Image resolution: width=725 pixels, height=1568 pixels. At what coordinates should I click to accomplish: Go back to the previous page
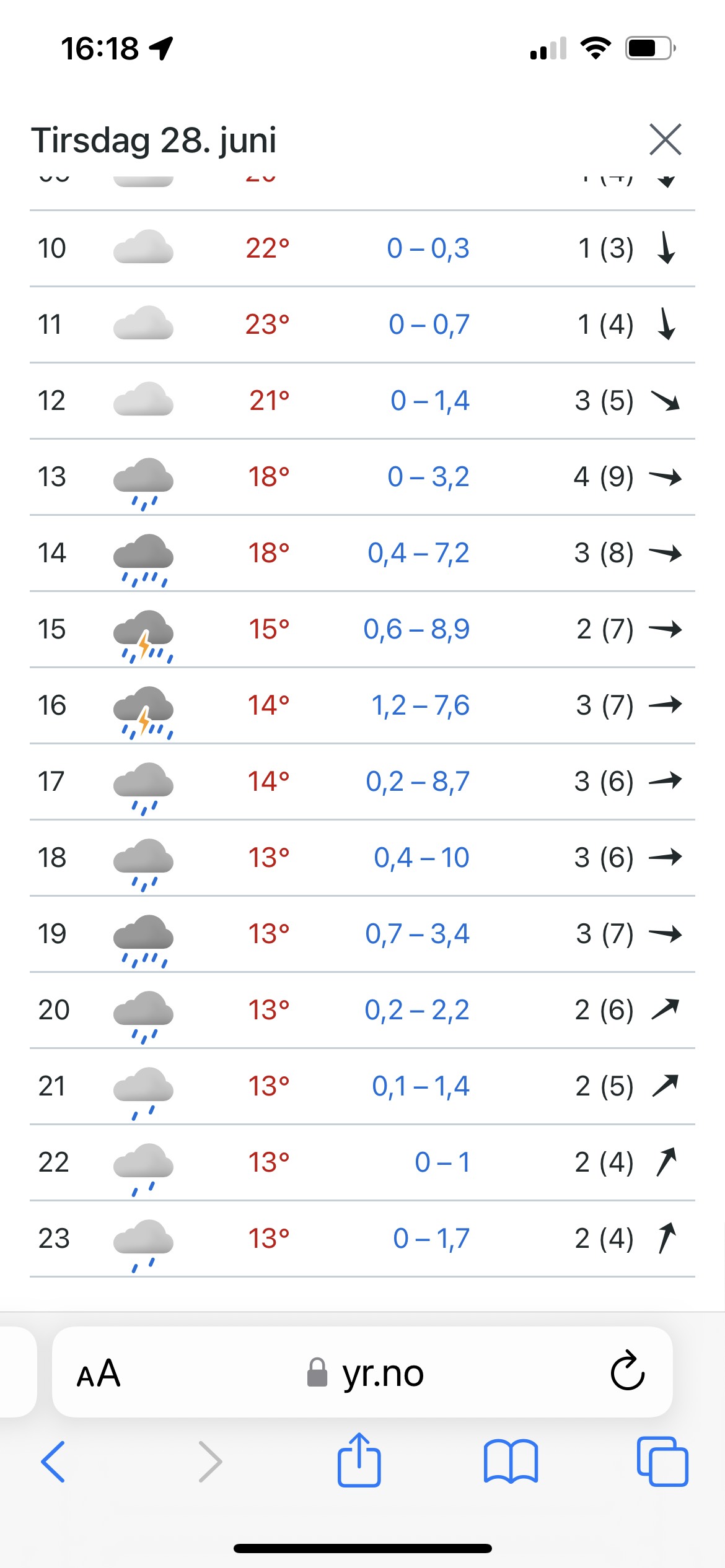tap(53, 1461)
